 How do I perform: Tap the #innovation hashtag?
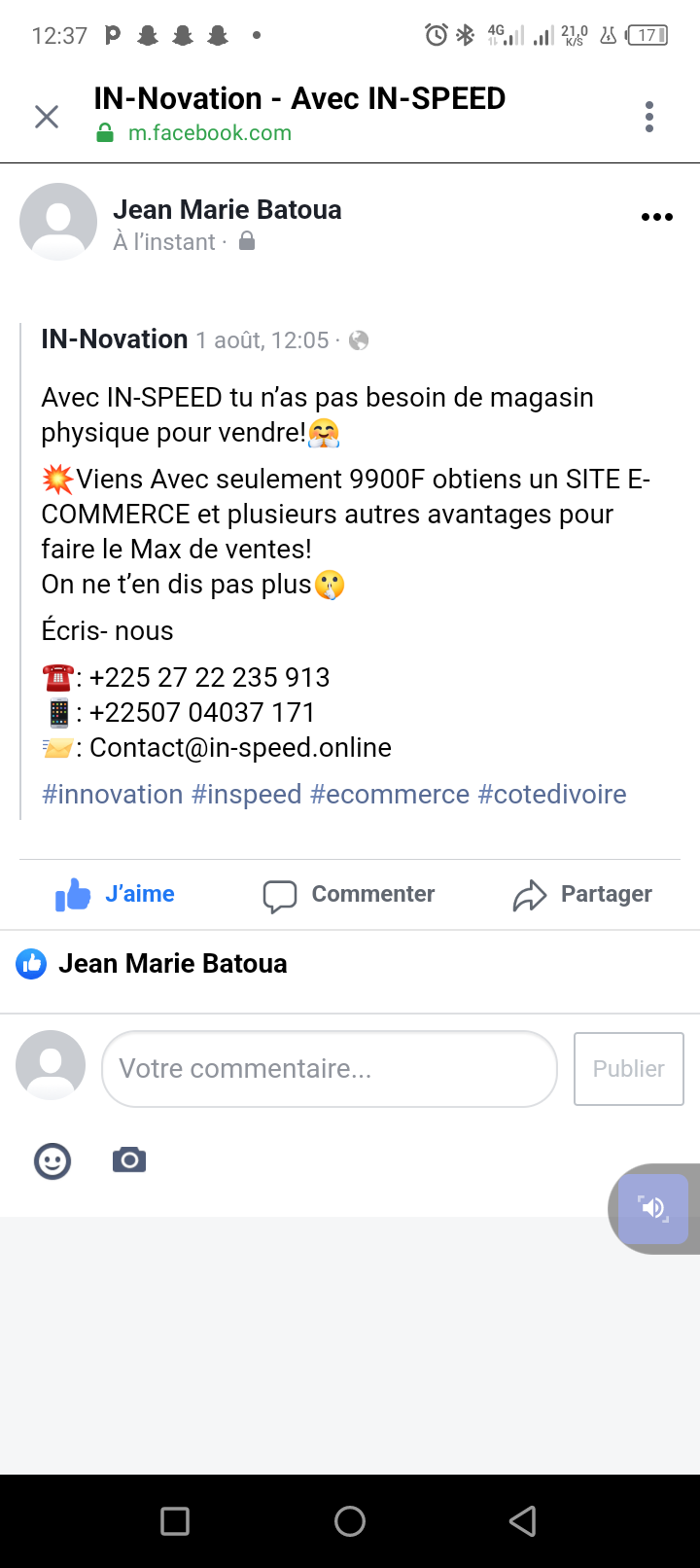click(112, 795)
